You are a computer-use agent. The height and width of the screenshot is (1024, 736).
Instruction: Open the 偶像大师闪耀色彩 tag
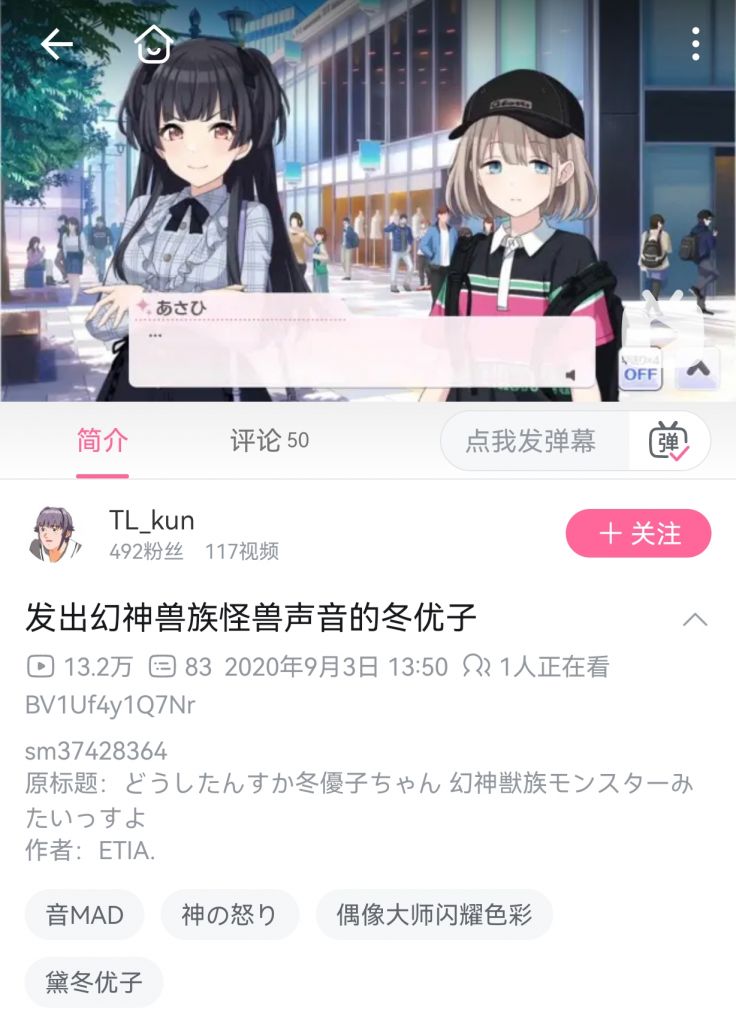[434, 914]
